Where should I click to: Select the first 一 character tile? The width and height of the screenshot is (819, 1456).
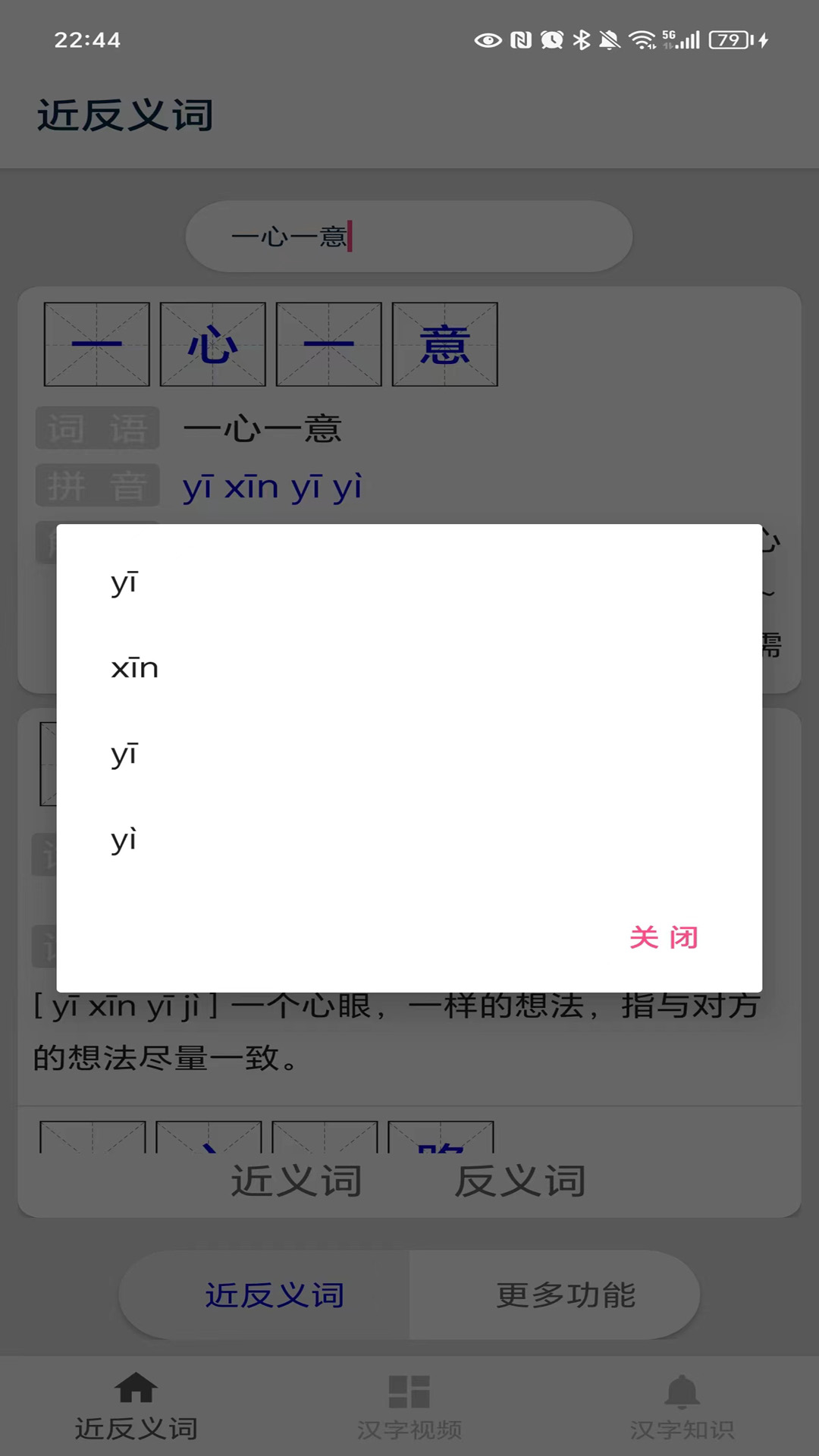coord(96,344)
